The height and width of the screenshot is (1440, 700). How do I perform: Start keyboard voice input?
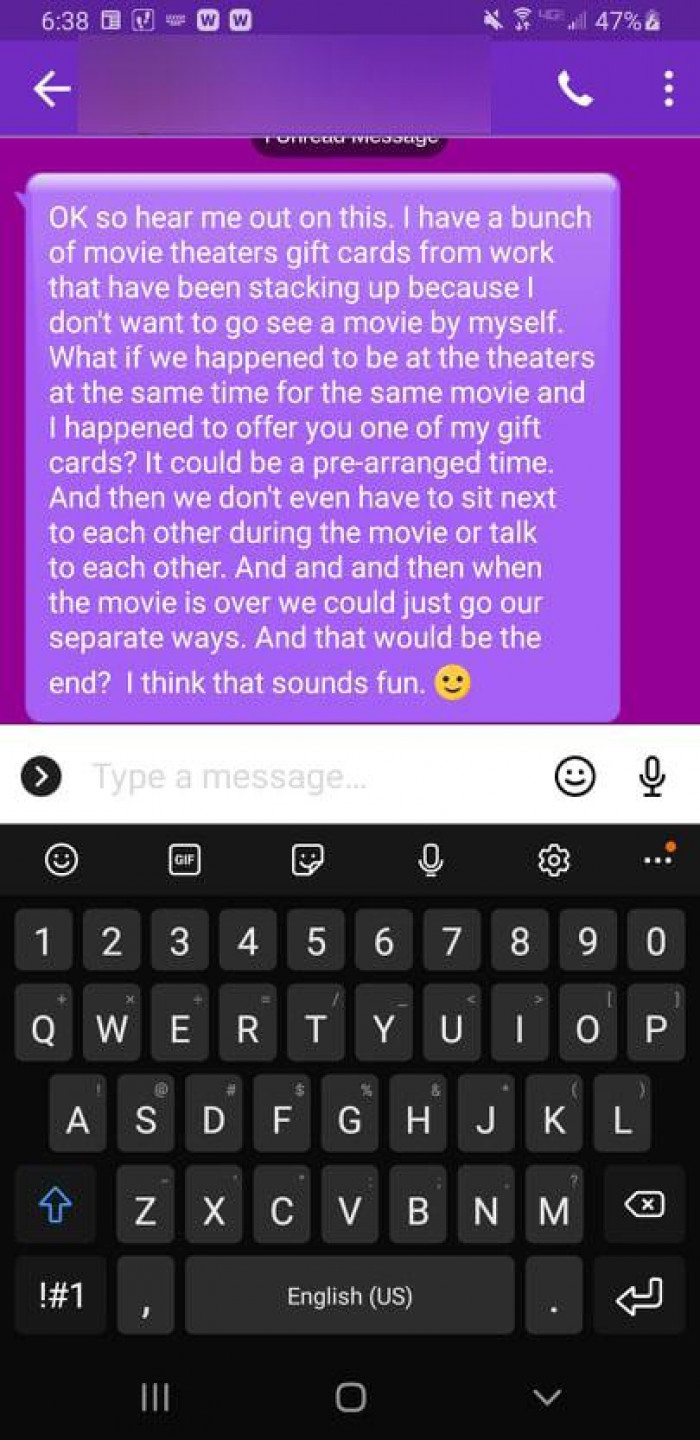[x=431, y=860]
